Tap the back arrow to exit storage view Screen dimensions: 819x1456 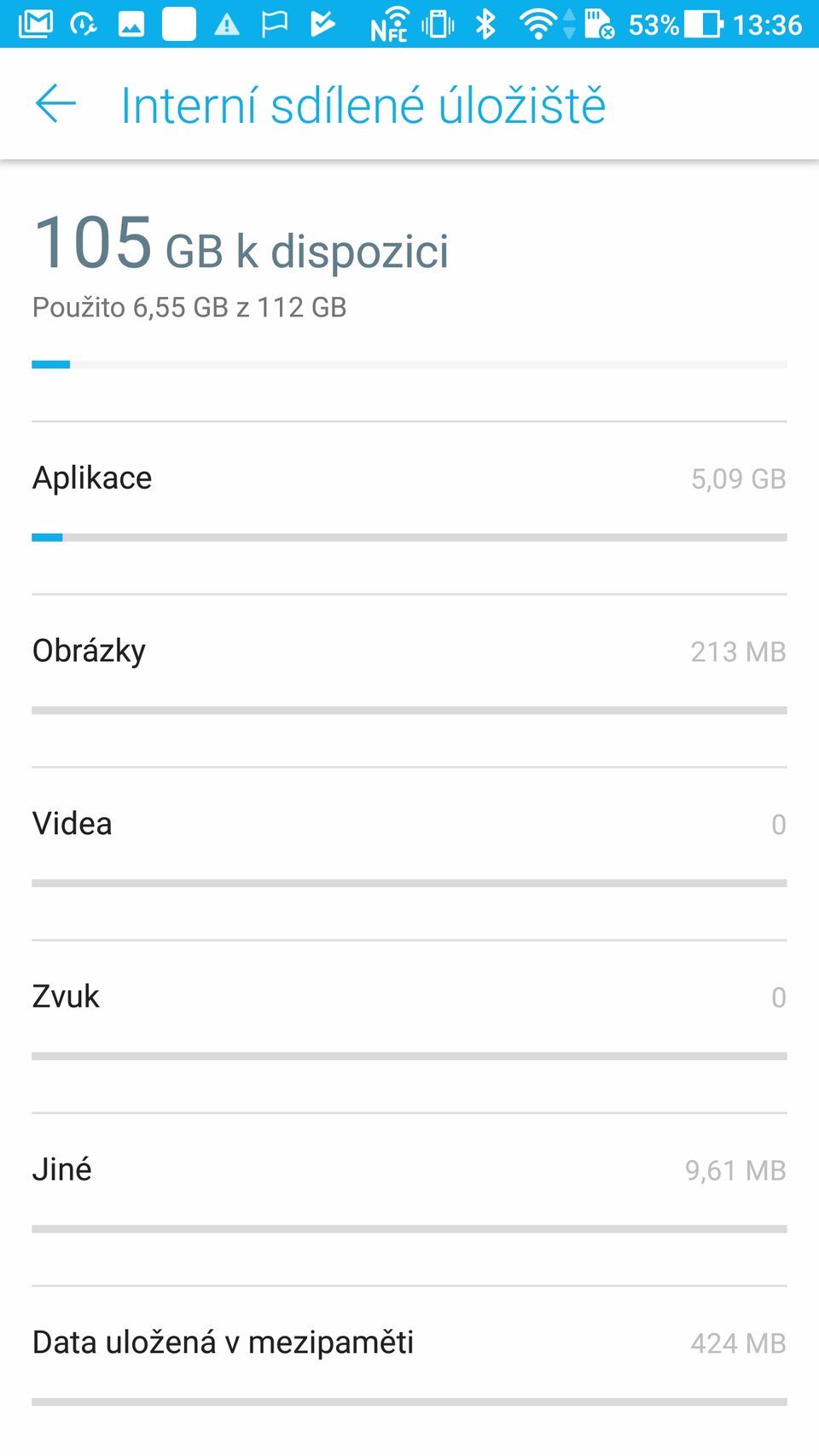click(x=54, y=105)
